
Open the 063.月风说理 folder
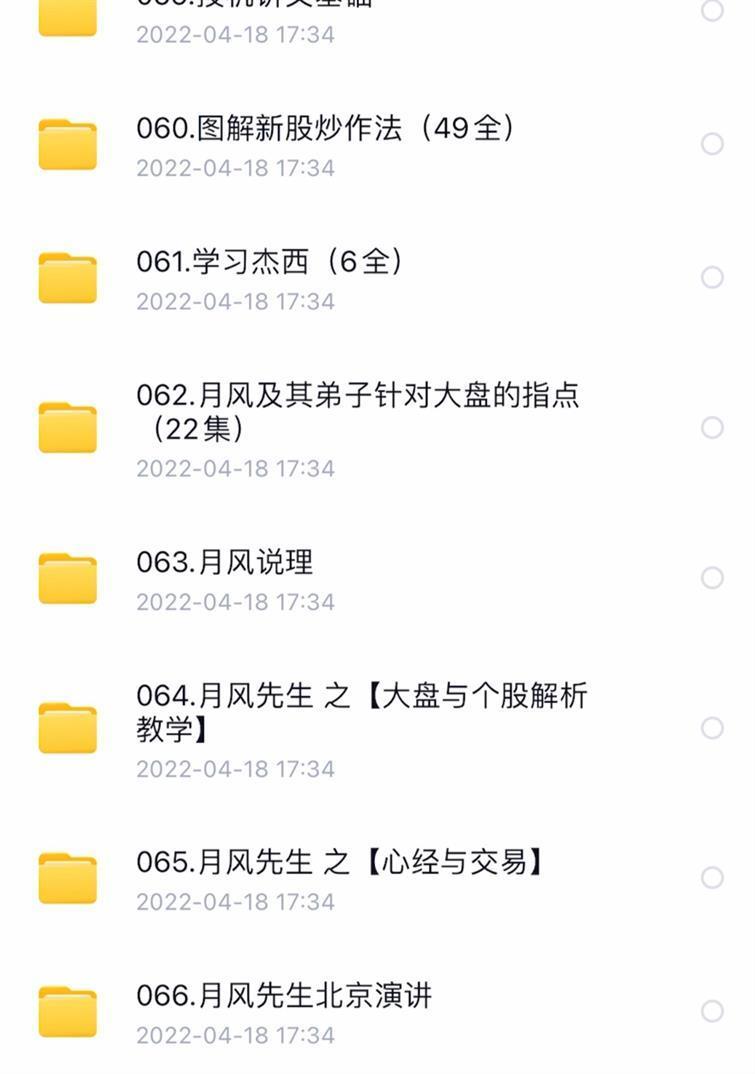point(225,563)
